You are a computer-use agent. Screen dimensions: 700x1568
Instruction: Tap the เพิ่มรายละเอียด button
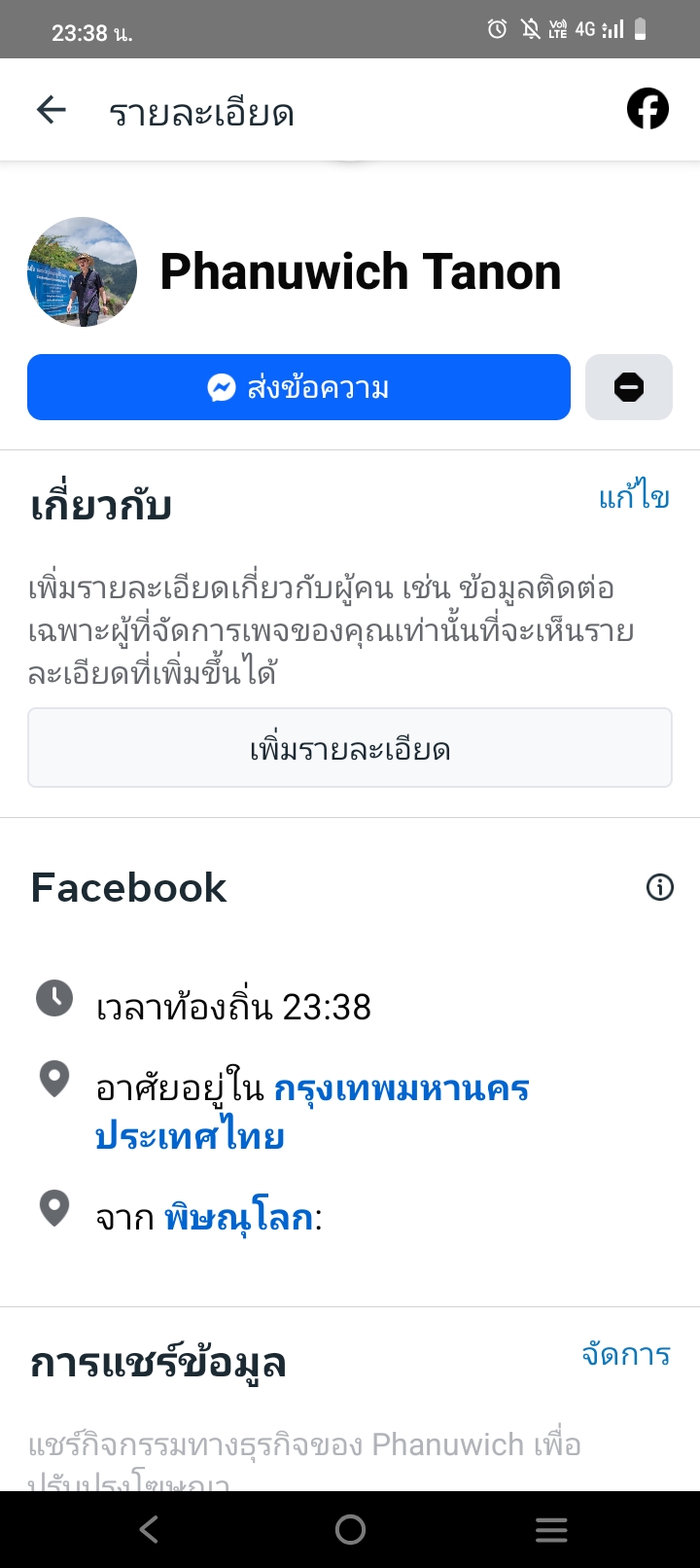pyautogui.click(x=350, y=748)
